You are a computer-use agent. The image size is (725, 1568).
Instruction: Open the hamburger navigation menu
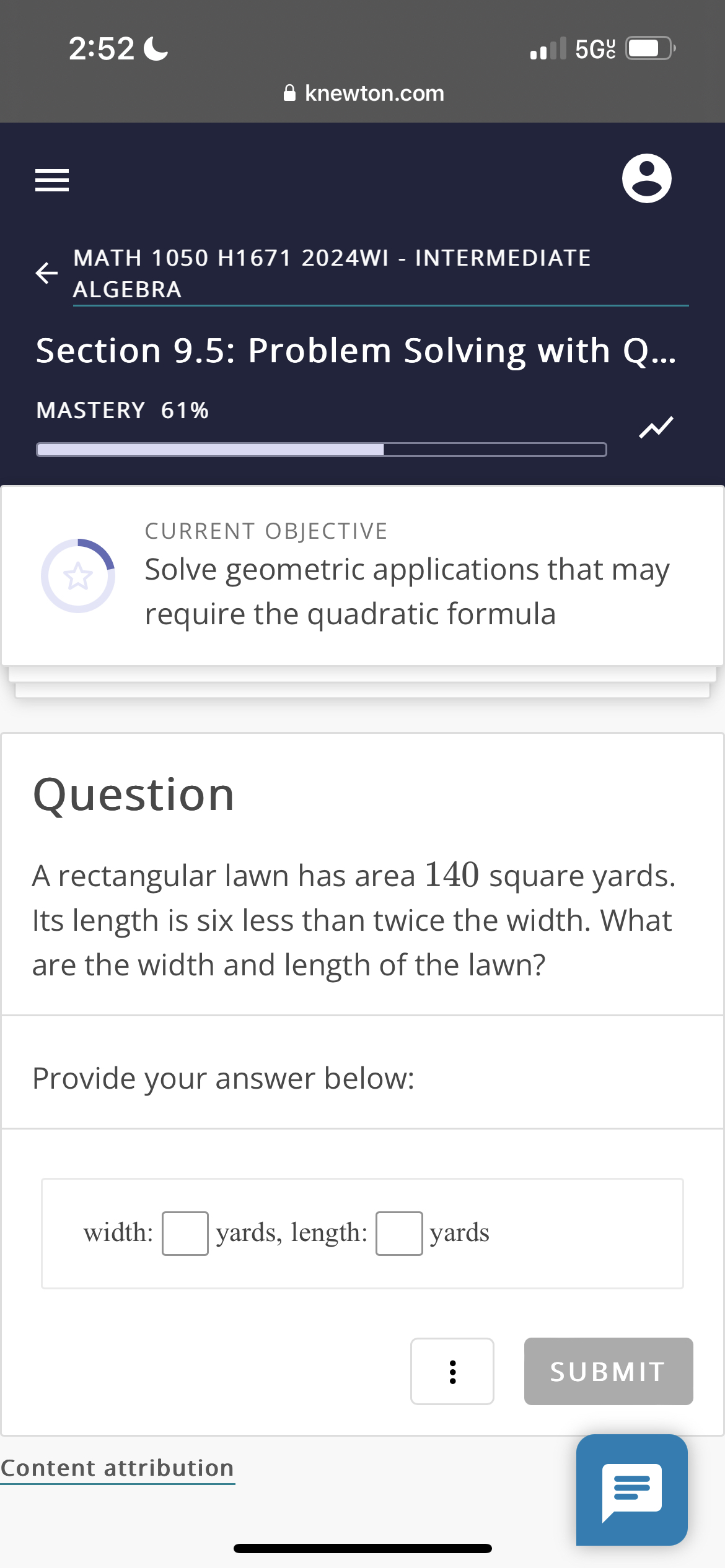click(x=52, y=180)
